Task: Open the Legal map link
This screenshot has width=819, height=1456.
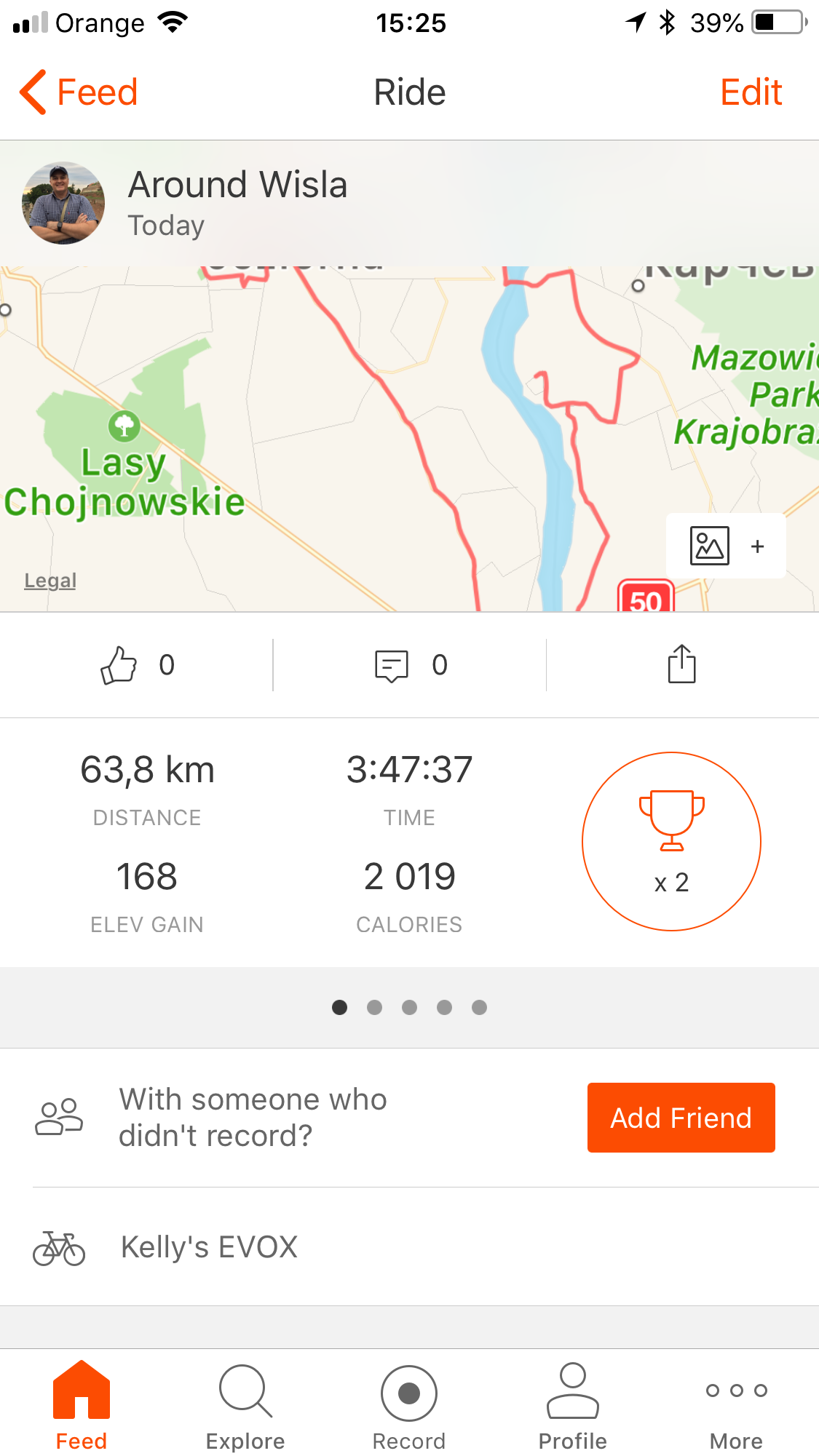Action: pyautogui.click(x=50, y=580)
